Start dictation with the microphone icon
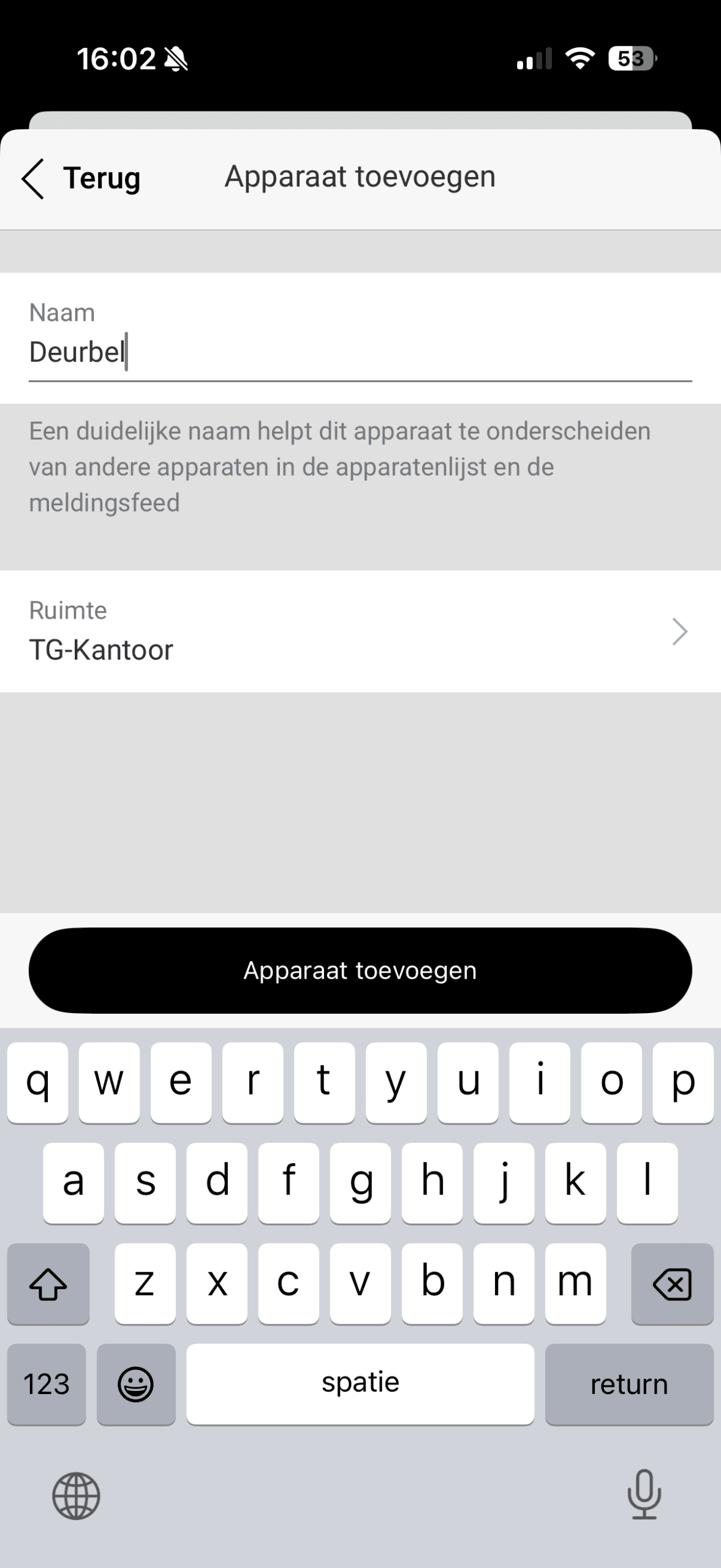 644,1494
